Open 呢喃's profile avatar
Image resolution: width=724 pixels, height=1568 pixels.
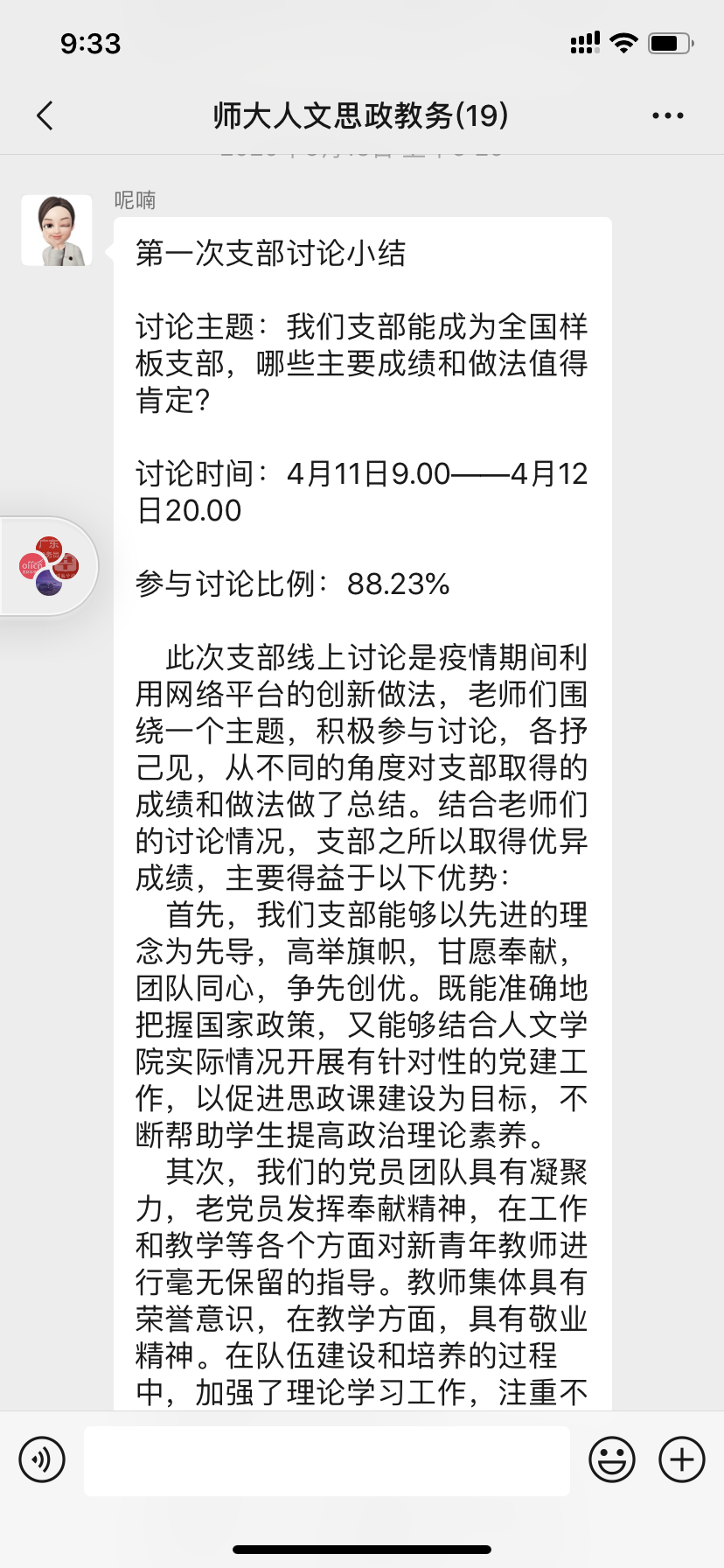tap(57, 231)
